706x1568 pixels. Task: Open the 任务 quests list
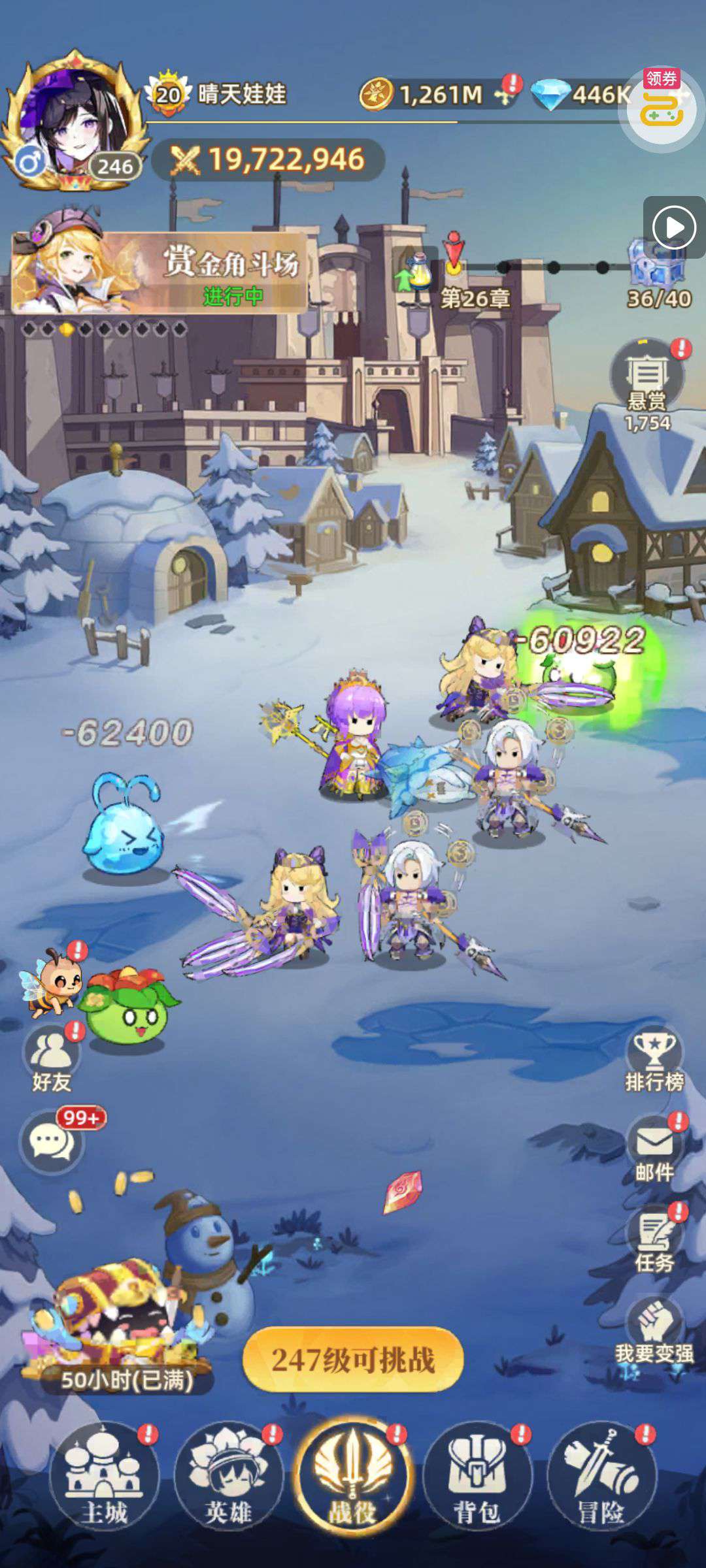[x=654, y=1239]
